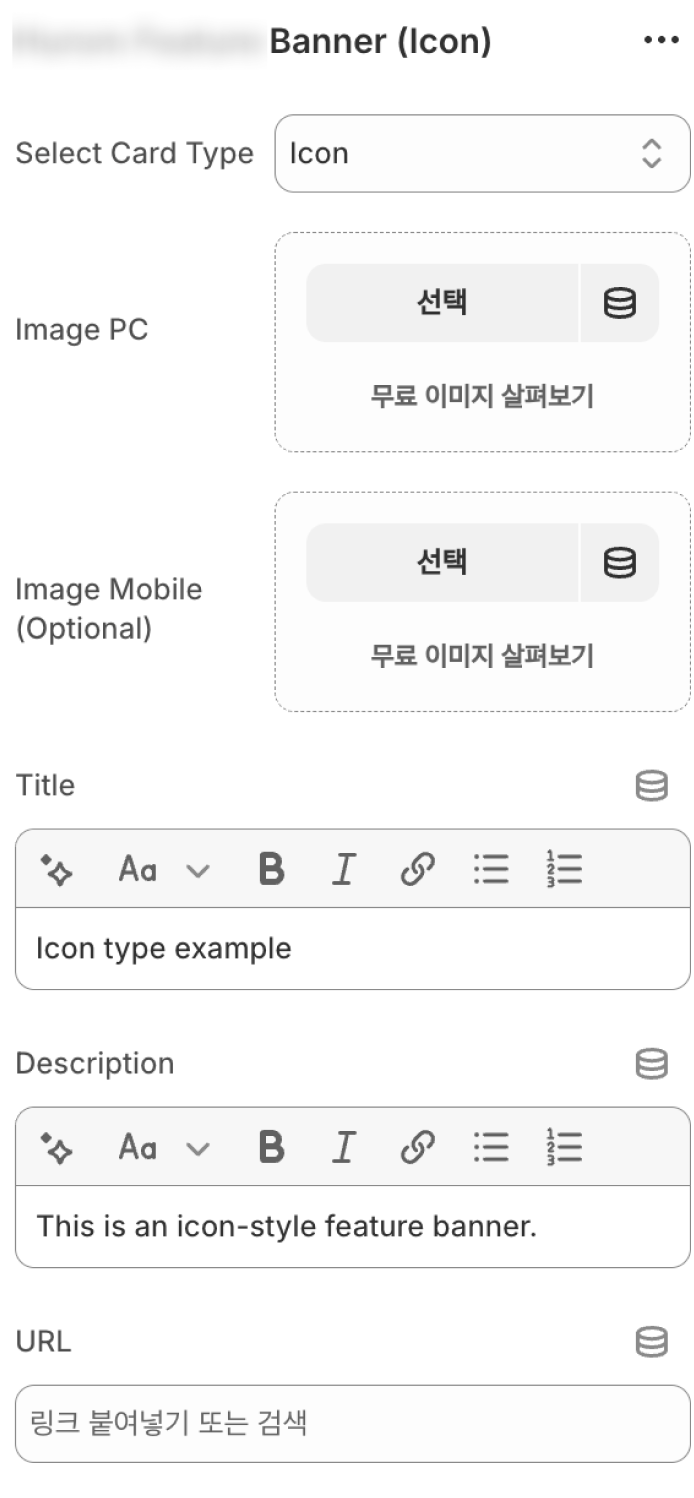Focus the URL link input field
The width and height of the screenshot is (694, 1498).
coord(352,1422)
